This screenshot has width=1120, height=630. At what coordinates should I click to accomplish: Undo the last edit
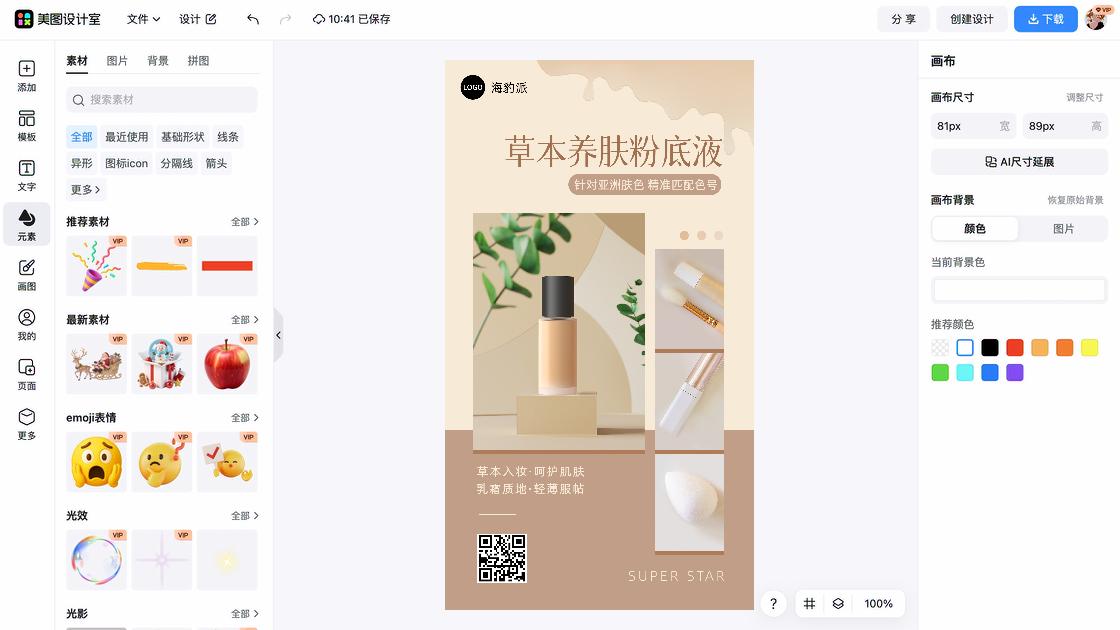point(253,19)
